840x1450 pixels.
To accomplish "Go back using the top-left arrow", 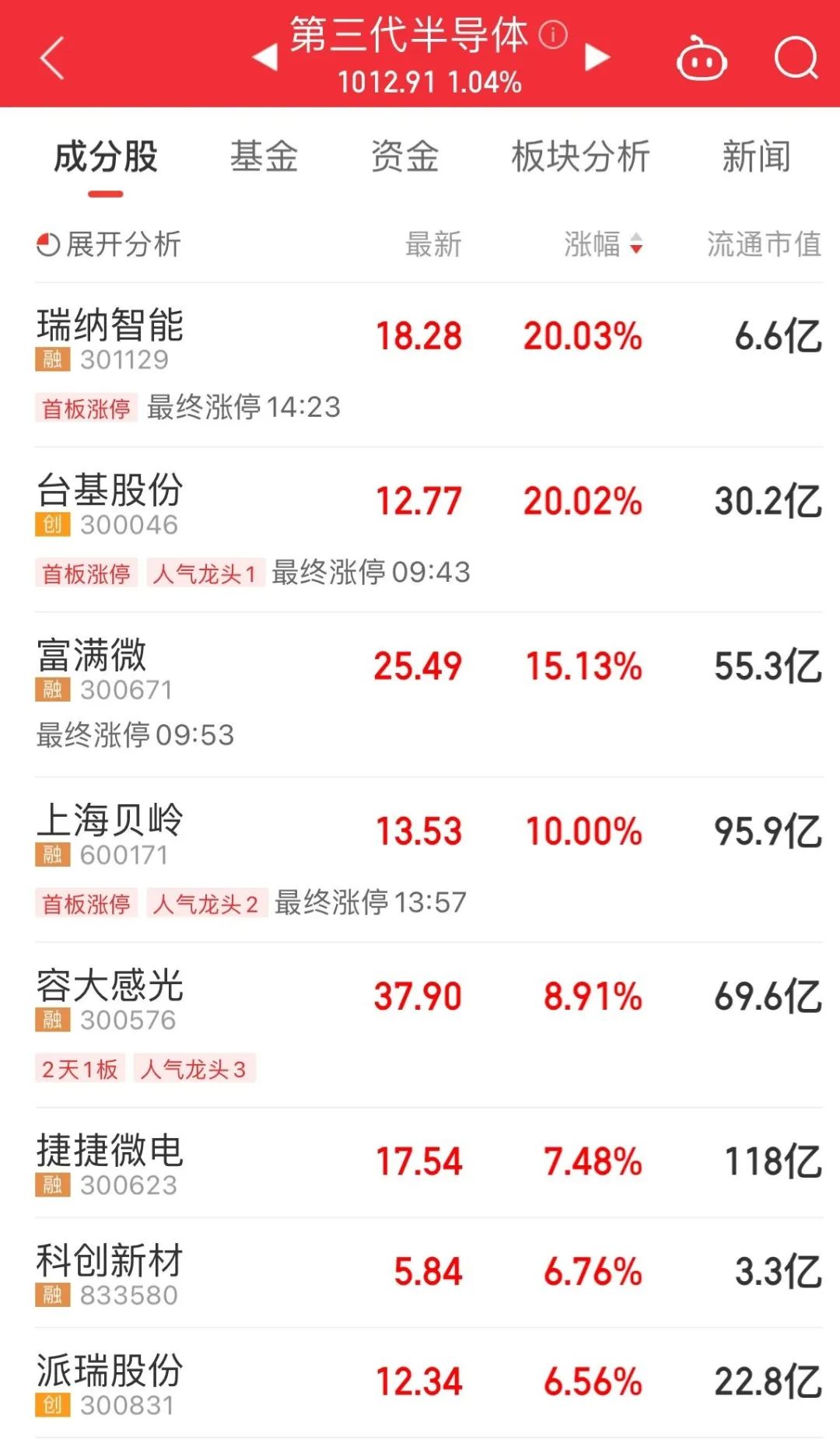I will click(52, 58).
